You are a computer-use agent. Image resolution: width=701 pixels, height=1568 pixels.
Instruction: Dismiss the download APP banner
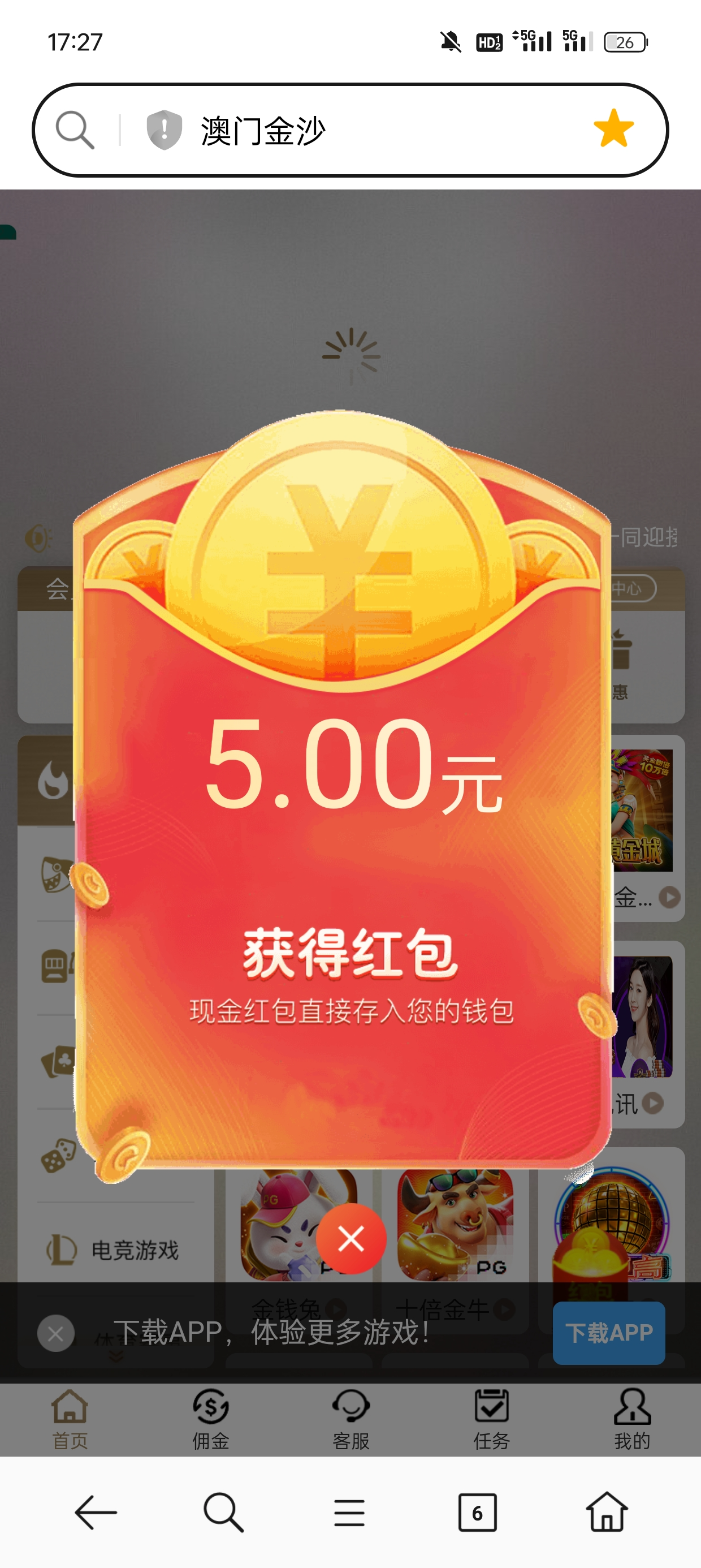tap(55, 1333)
